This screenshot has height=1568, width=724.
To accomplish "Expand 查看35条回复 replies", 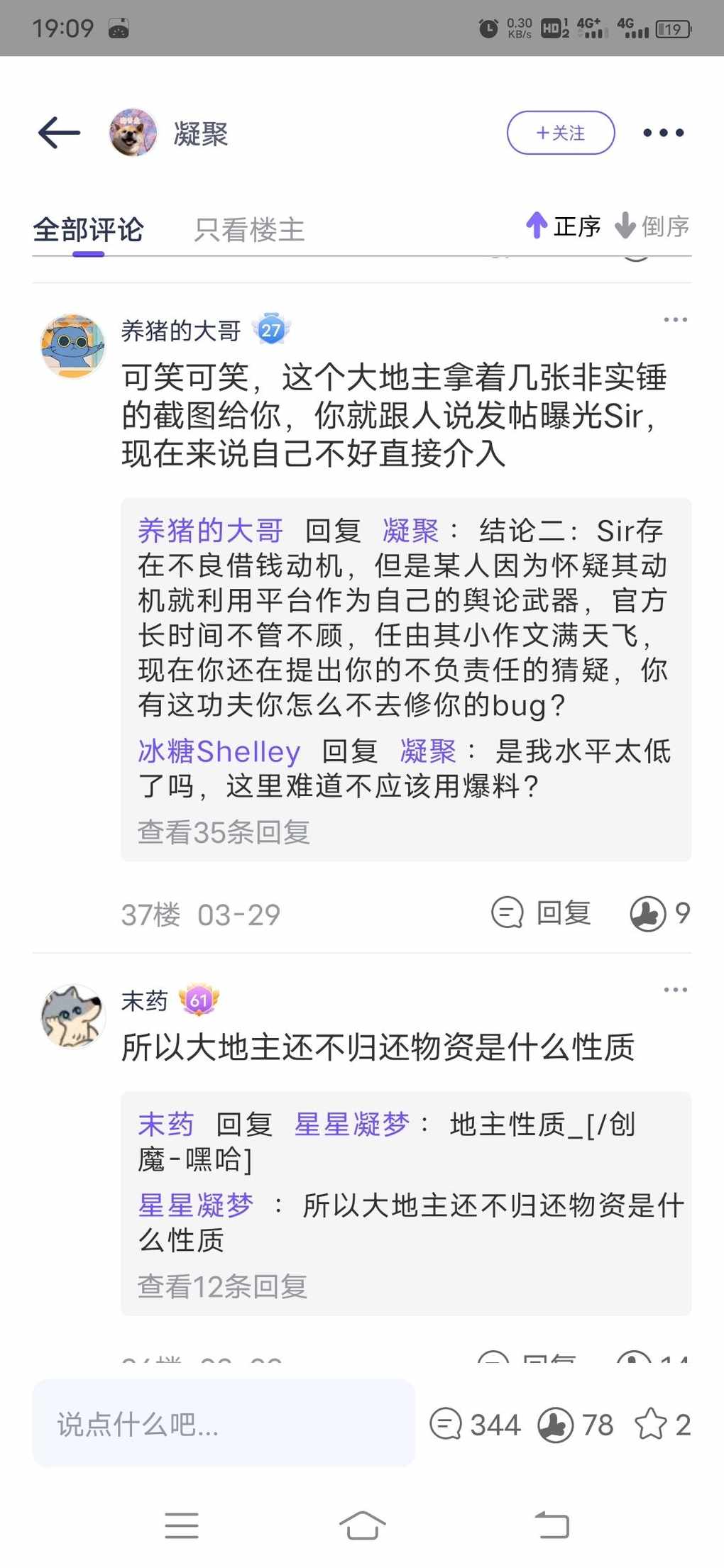I will [x=224, y=832].
